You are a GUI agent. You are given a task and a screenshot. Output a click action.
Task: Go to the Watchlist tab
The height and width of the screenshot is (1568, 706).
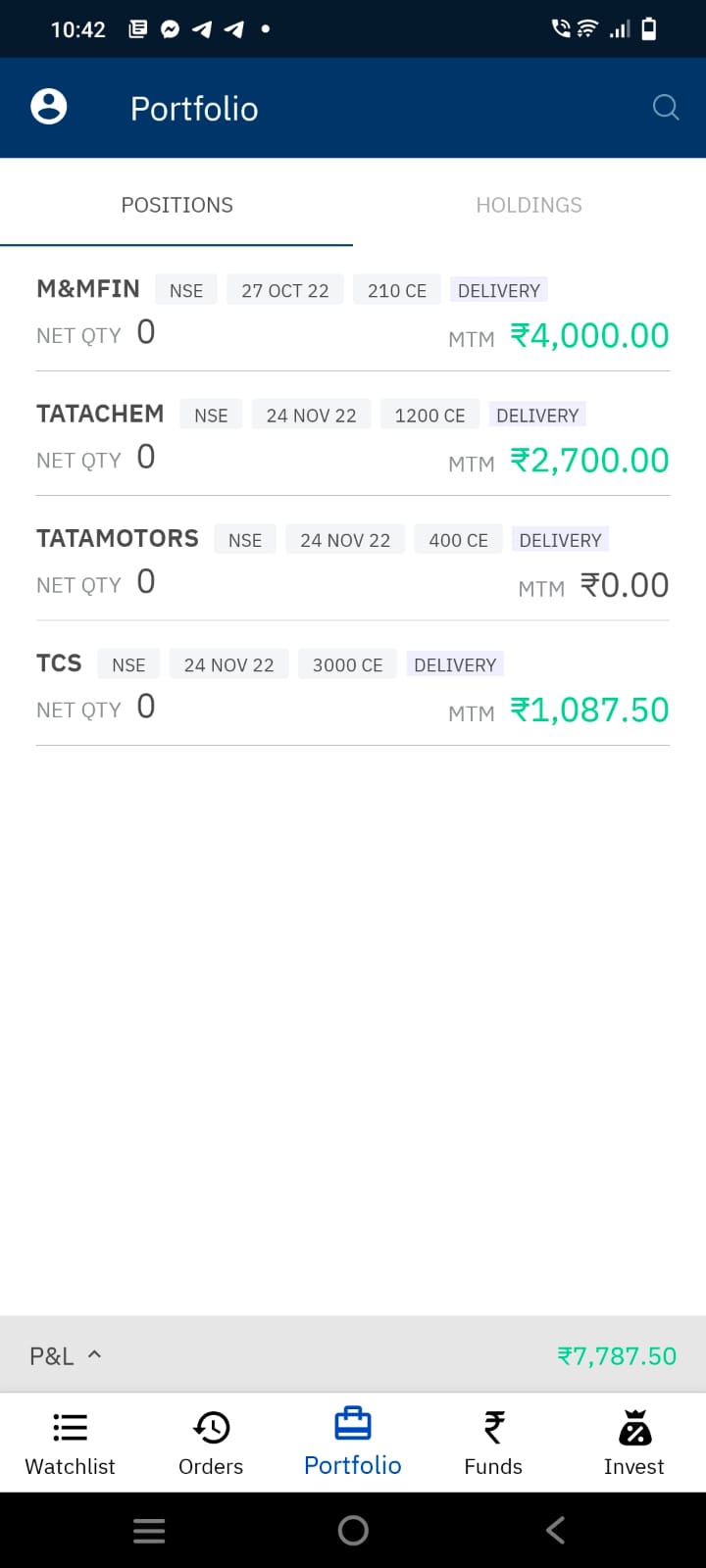[70, 1443]
